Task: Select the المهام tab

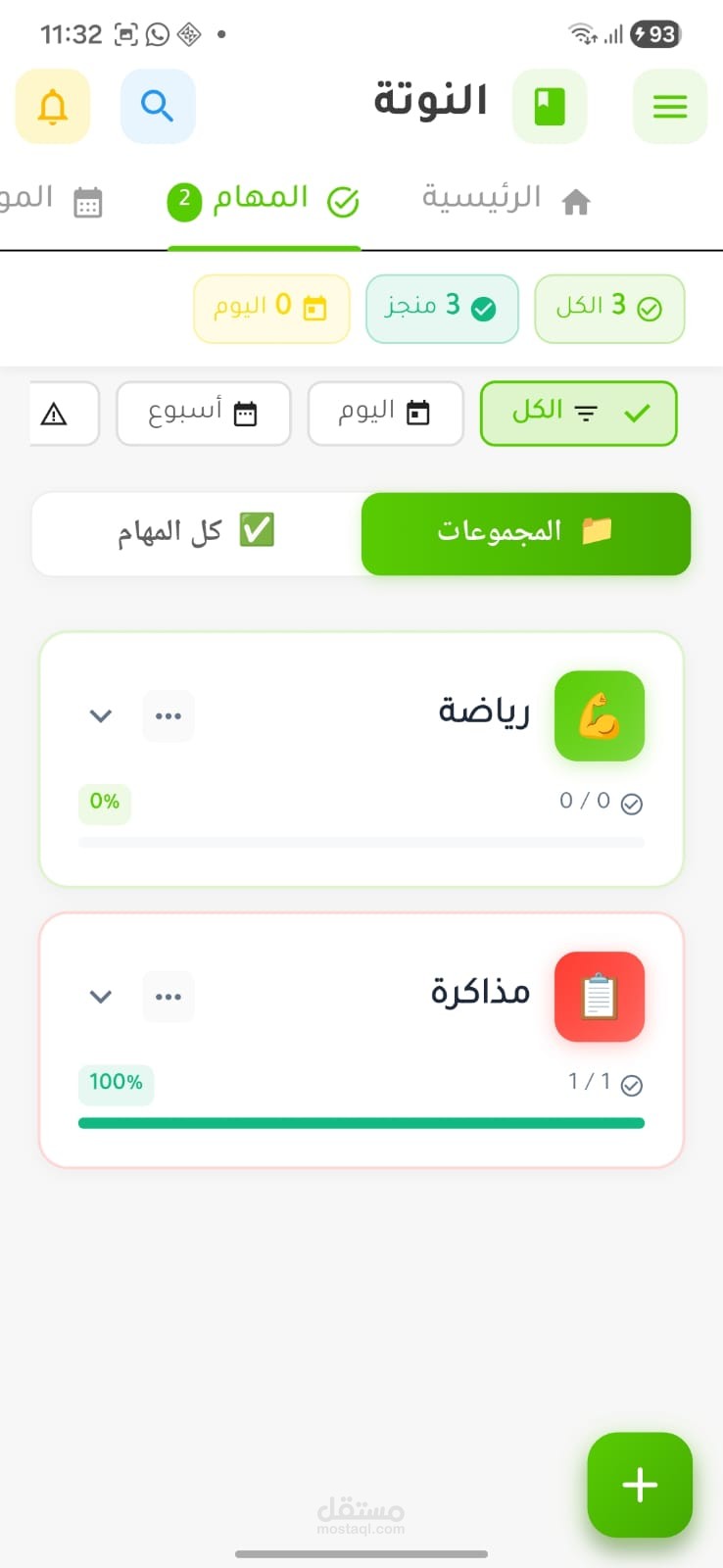Action: click(264, 201)
